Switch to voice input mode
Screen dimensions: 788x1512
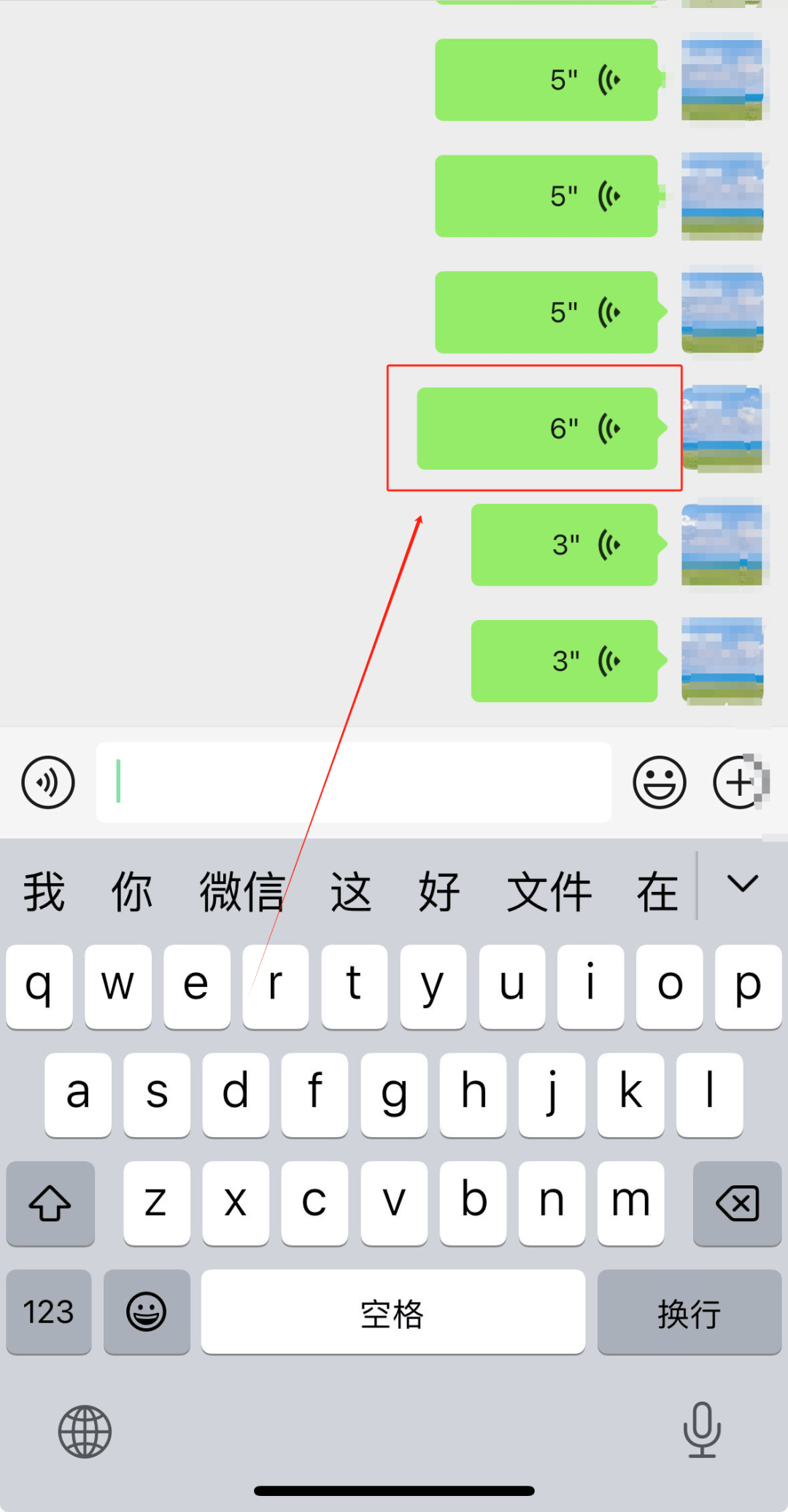48,783
